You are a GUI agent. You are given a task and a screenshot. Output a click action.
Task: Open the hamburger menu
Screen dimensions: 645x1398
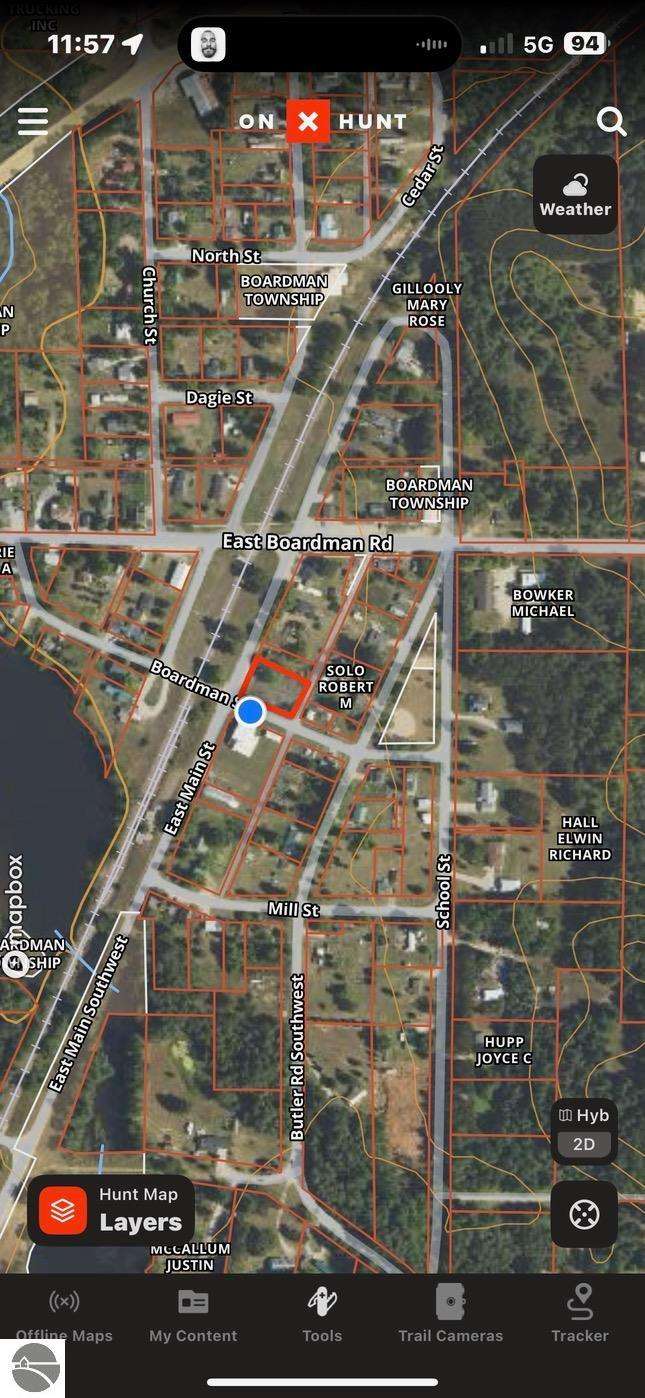[33, 122]
